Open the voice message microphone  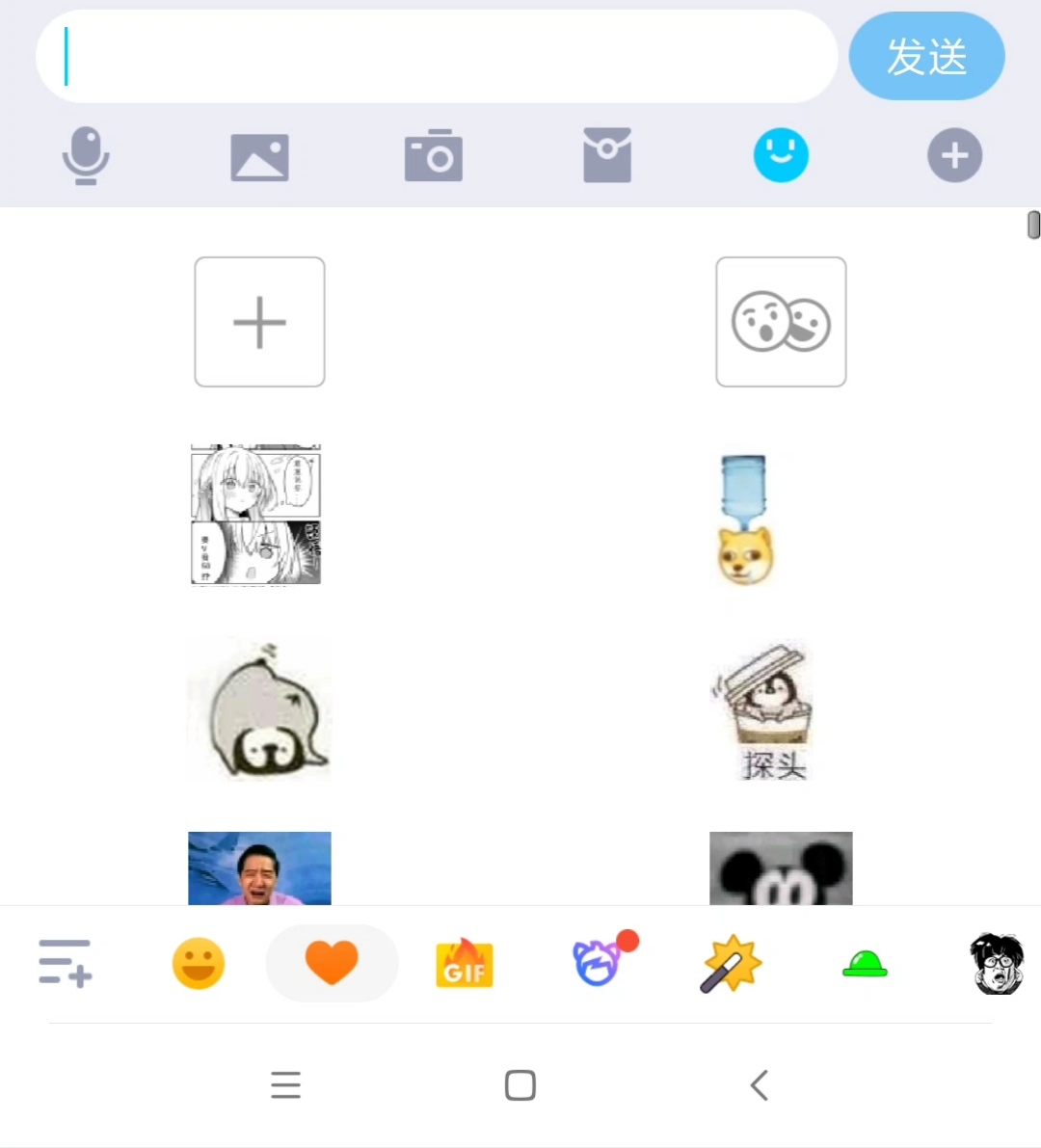click(86, 156)
